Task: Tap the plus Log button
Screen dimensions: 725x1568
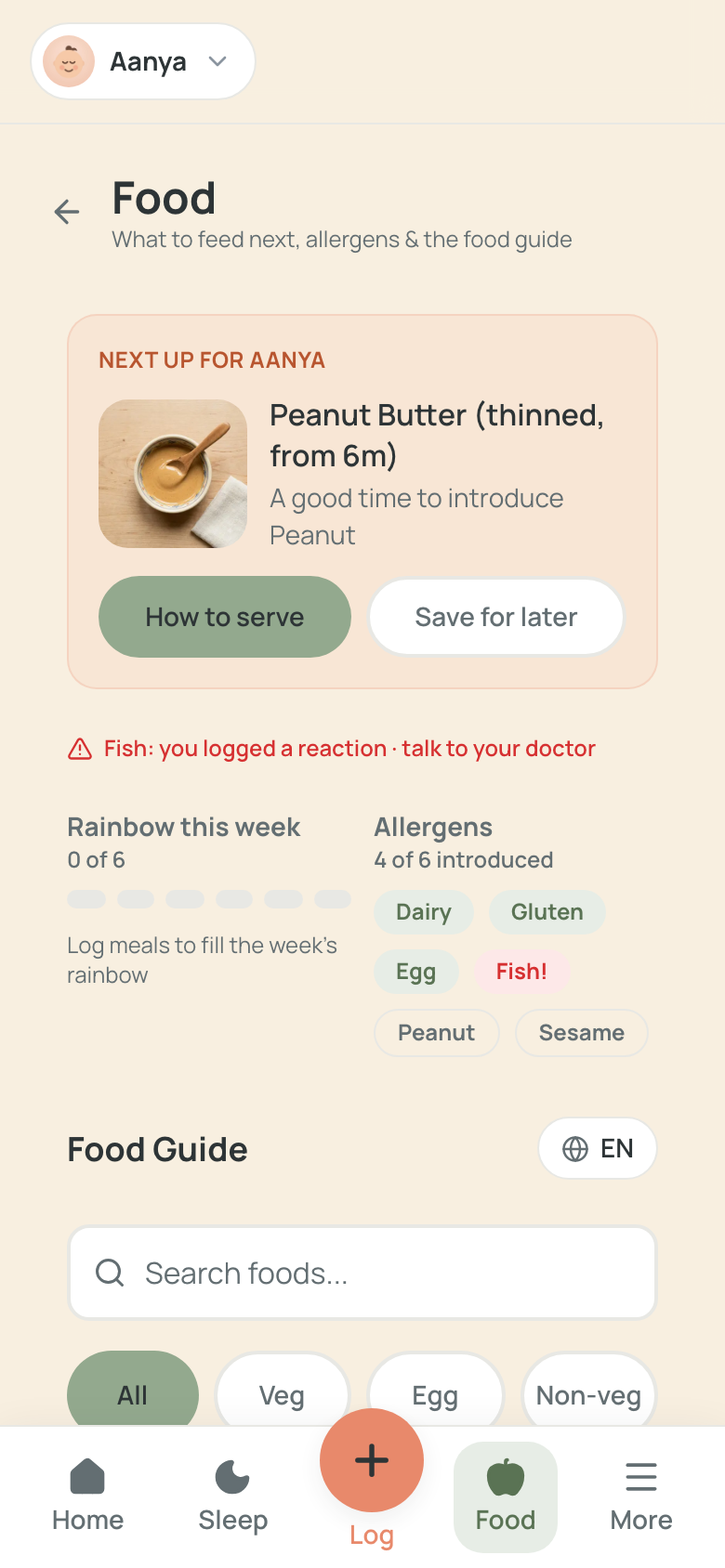Action: pyautogui.click(x=372, y=1460)
